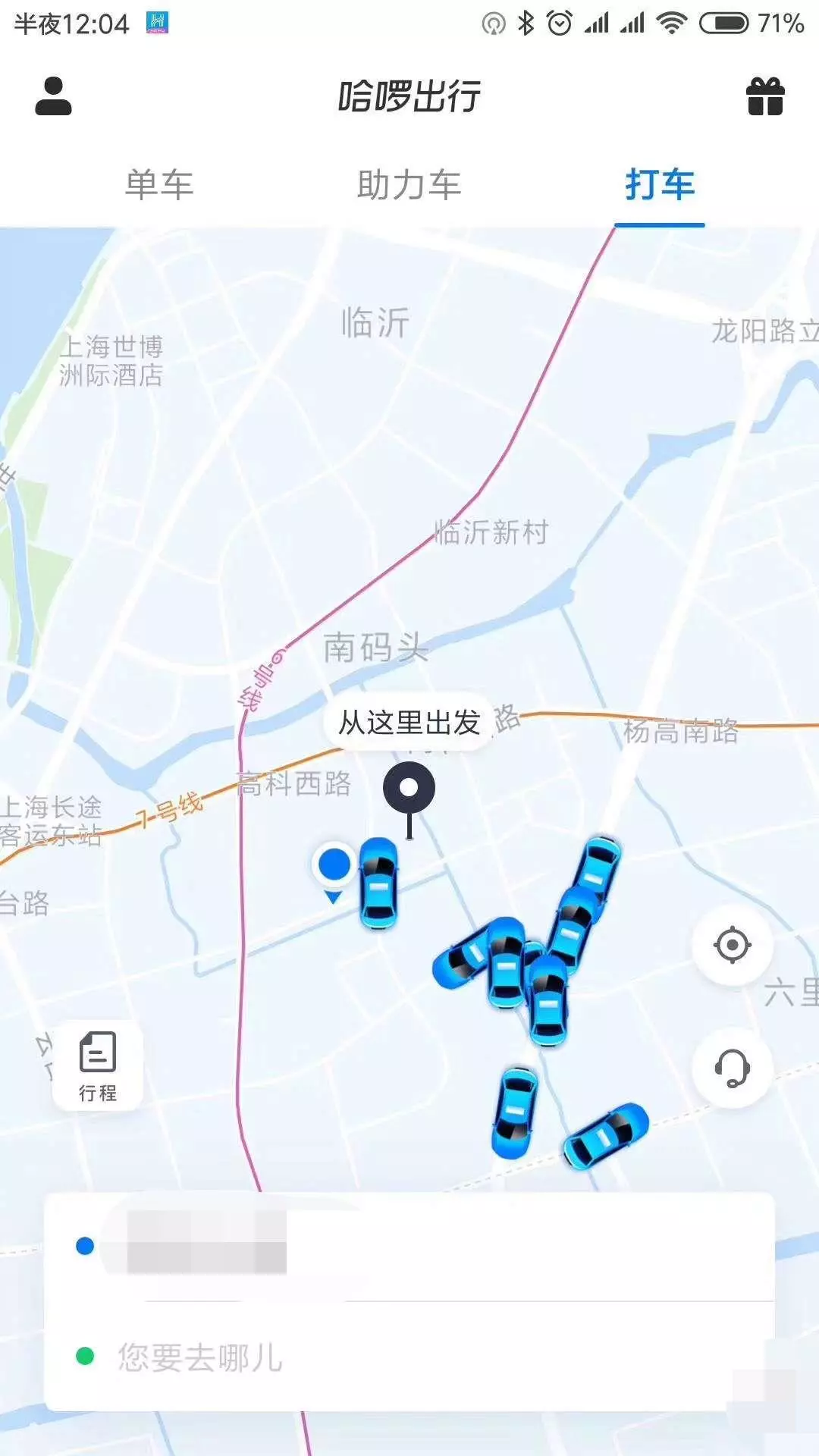
Task: Switch to the 助力车 tab
Action: (409, 185)
